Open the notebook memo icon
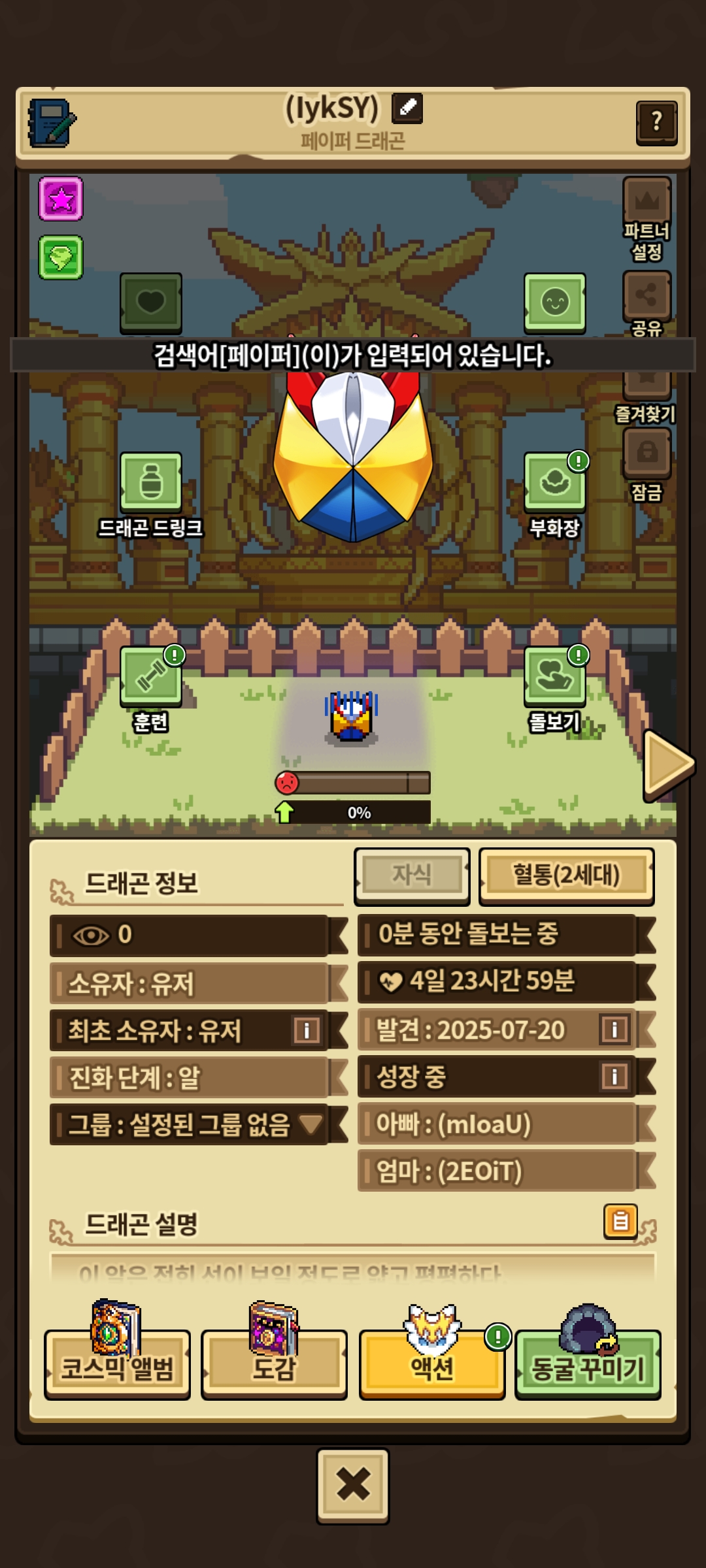The width and height of the screenshot is (706, 1568). coord(51,123)
